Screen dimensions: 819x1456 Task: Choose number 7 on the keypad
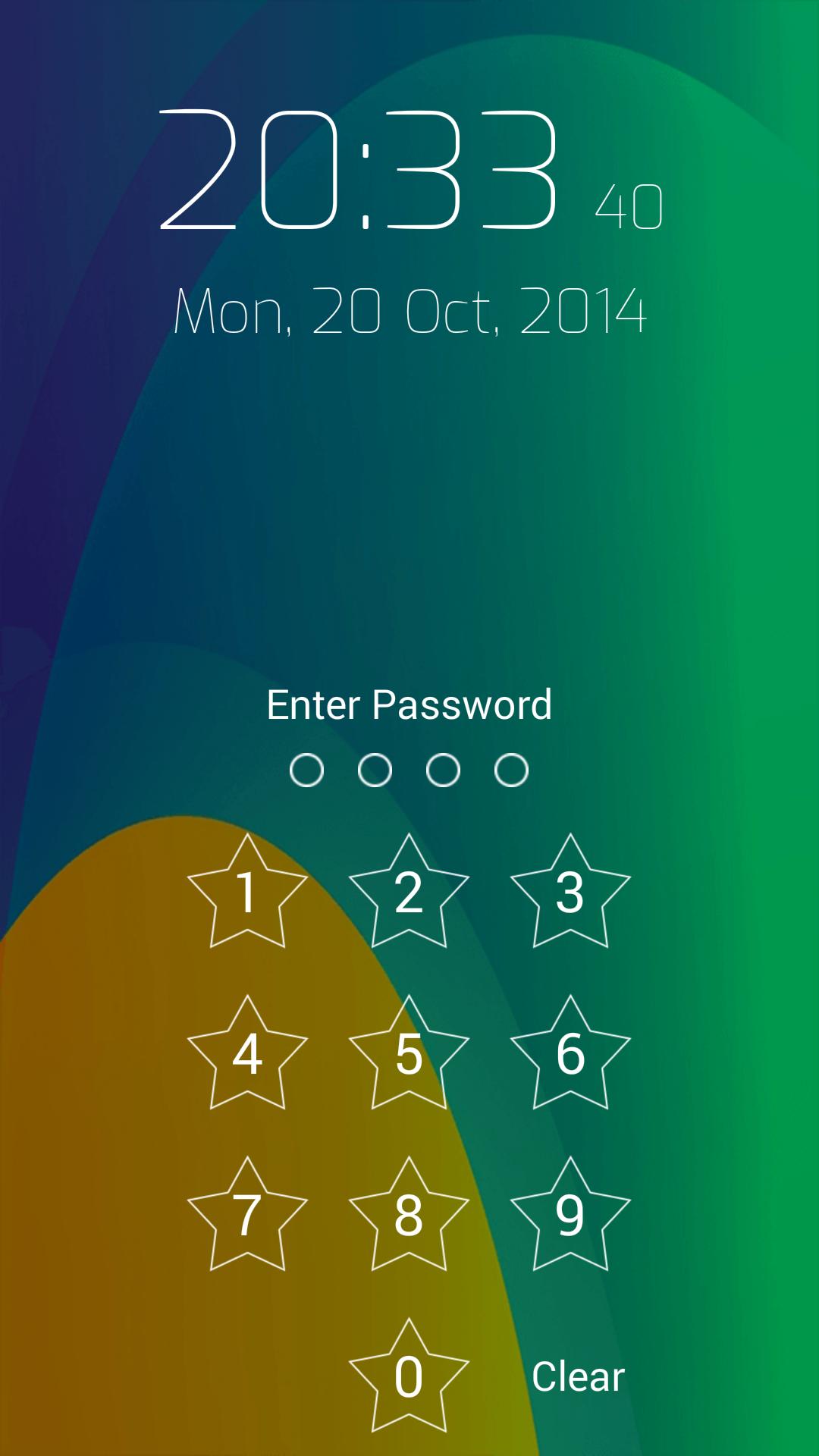(x=247, y=1216)
